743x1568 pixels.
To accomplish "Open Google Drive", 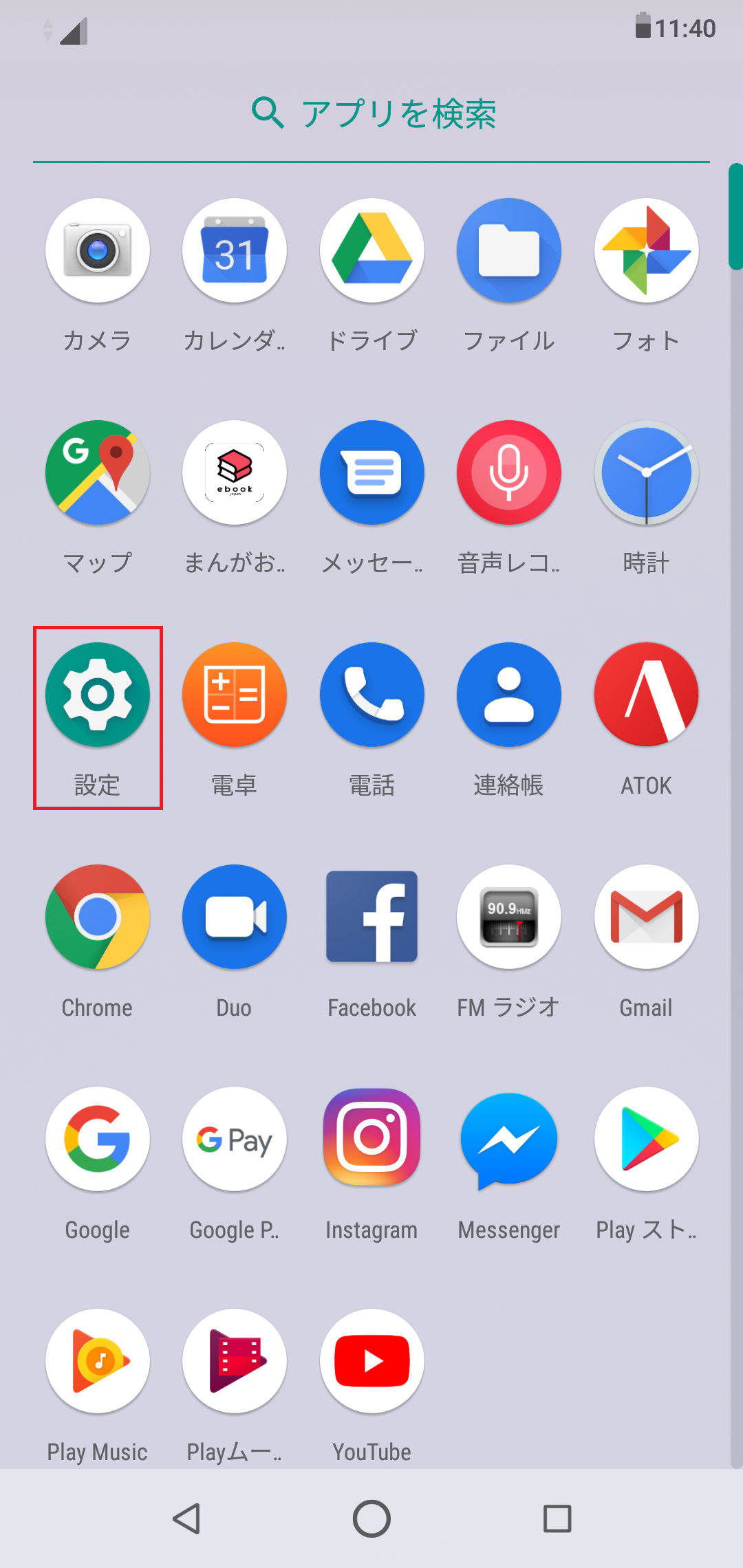I will pos(371,251).
